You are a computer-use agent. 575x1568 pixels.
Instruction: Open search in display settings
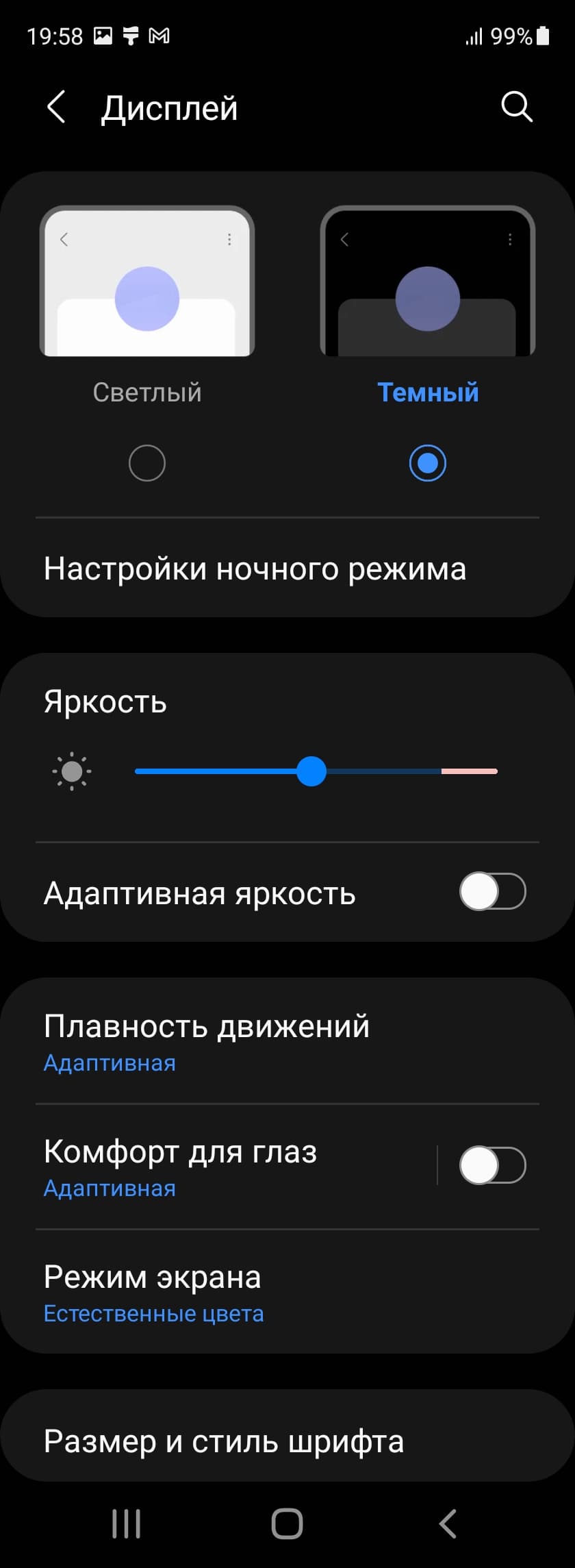point(516,107)
